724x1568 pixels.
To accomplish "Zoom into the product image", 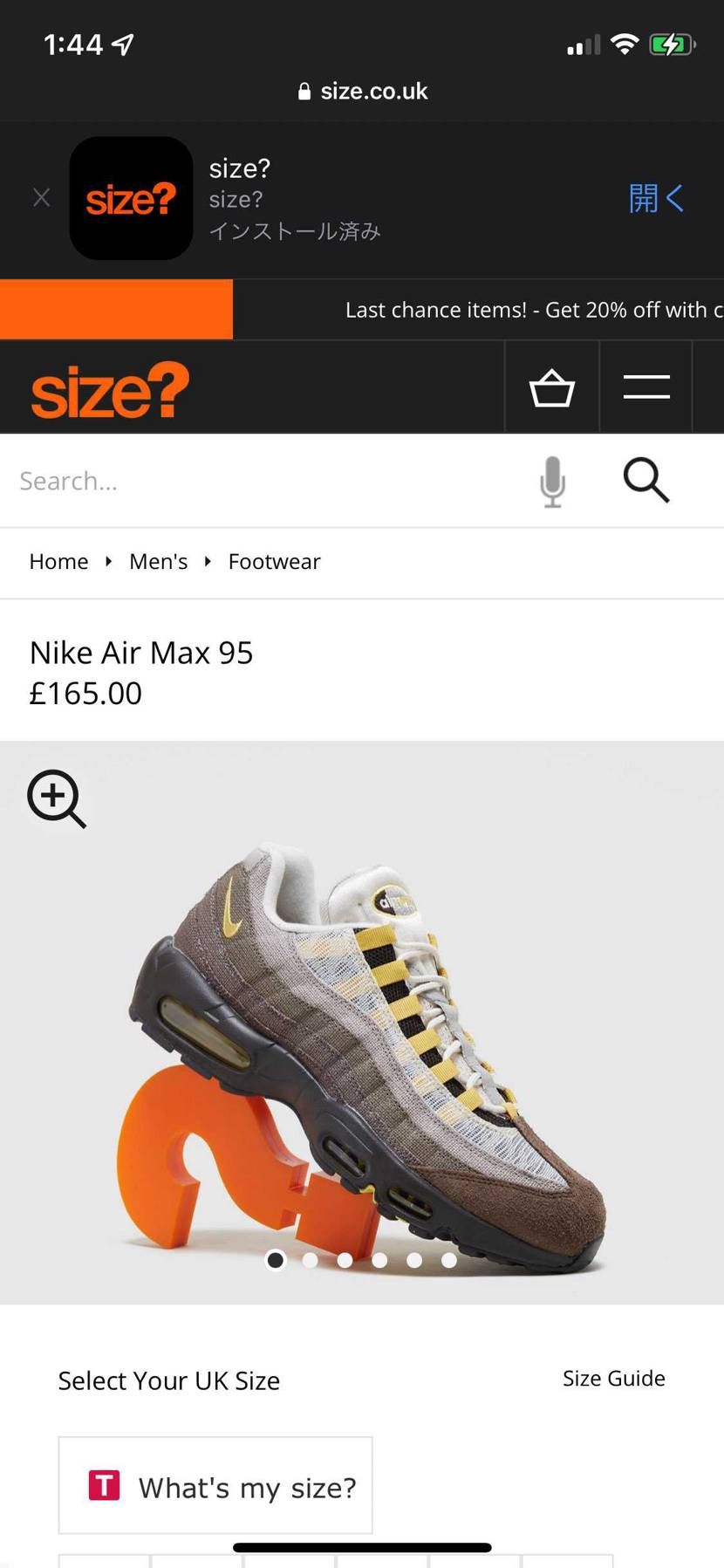I will tap(57, 798).
